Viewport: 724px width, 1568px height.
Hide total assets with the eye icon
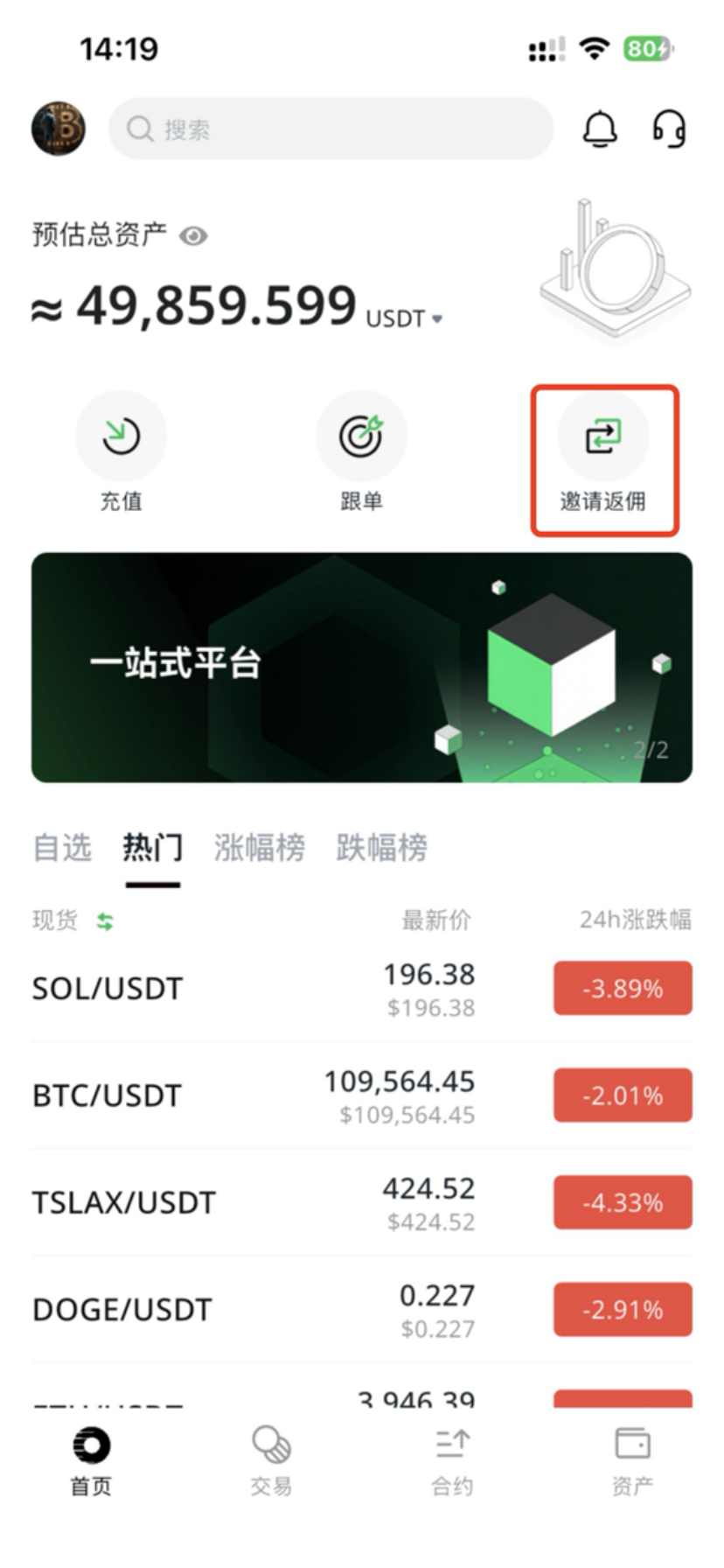(193, 235)
